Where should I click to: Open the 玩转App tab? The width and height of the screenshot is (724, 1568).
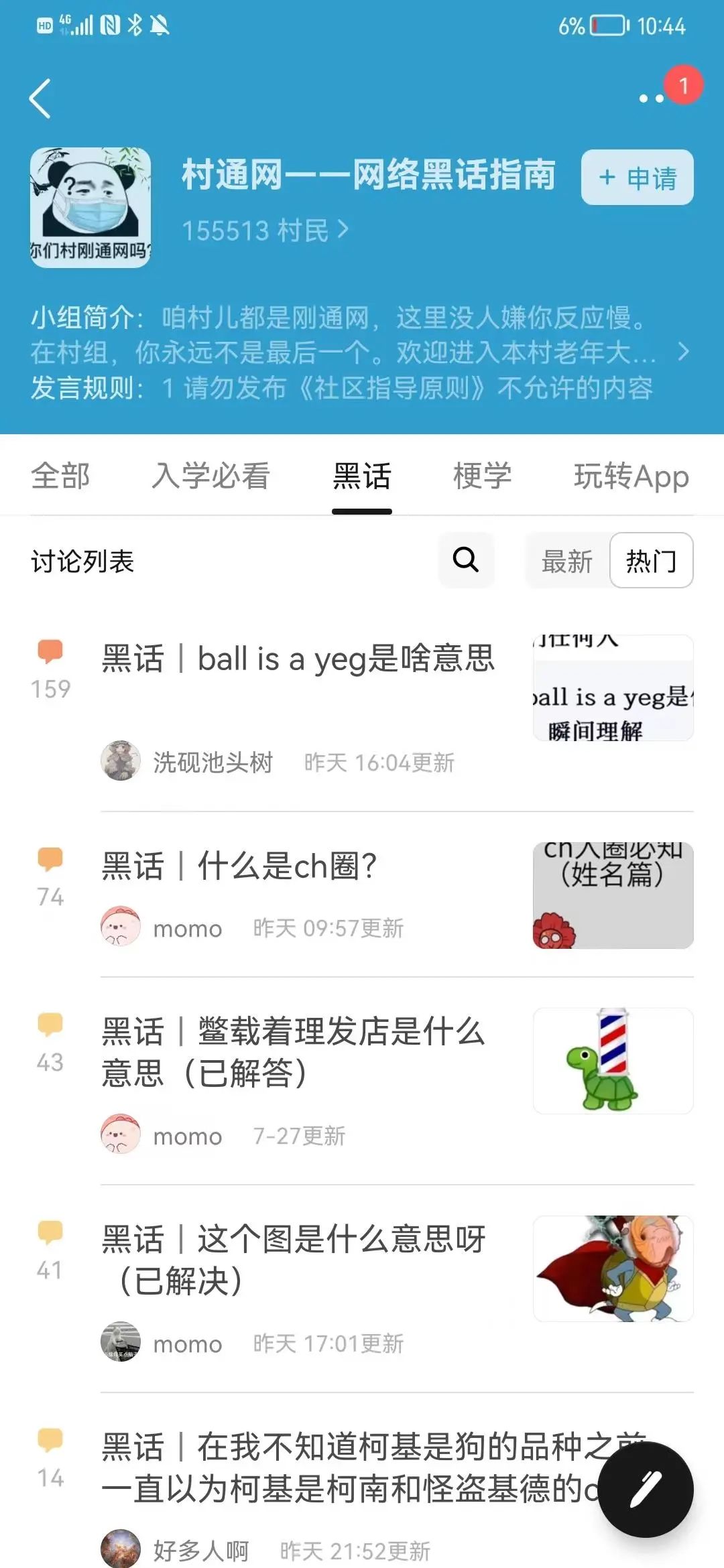tap(631, 476)
